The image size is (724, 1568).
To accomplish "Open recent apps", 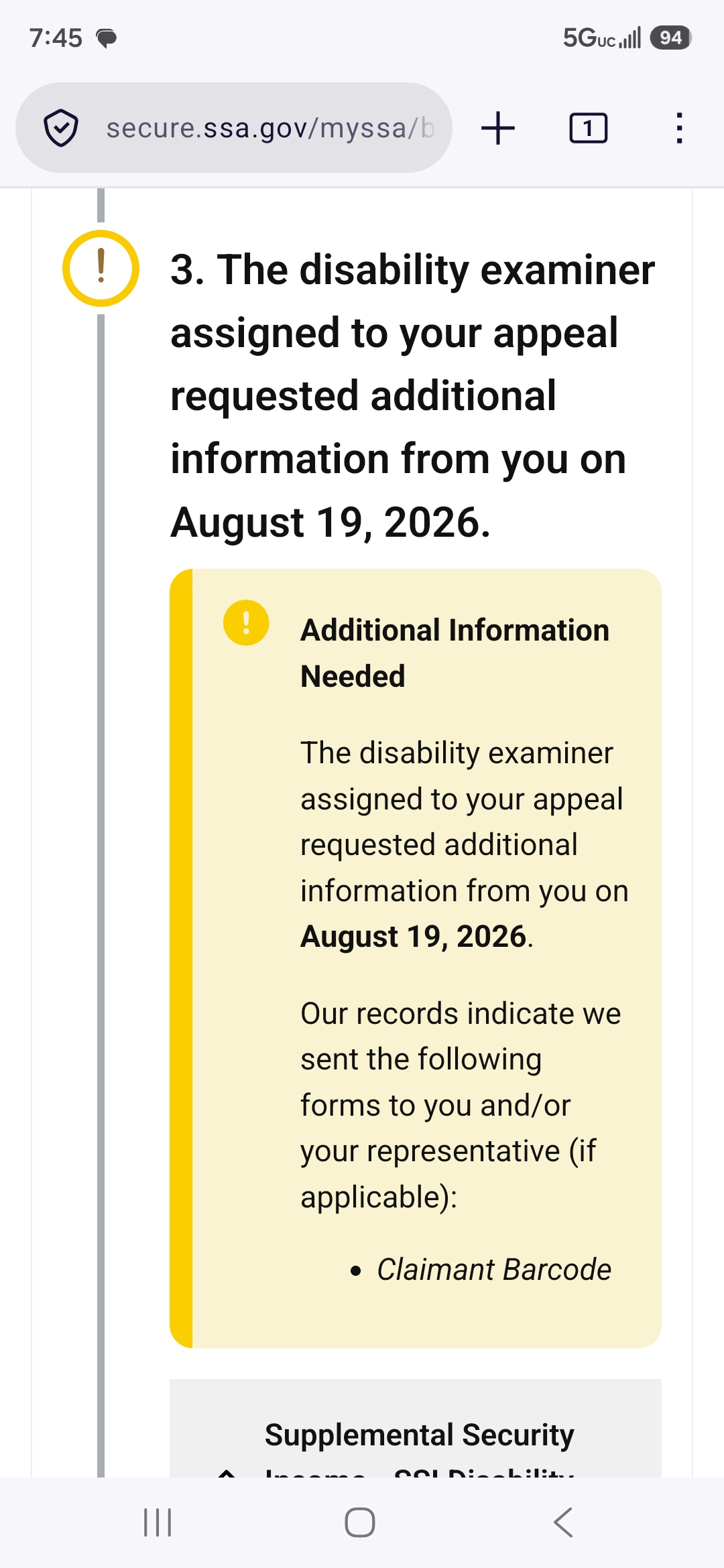I will click(x=158, y=1522).
